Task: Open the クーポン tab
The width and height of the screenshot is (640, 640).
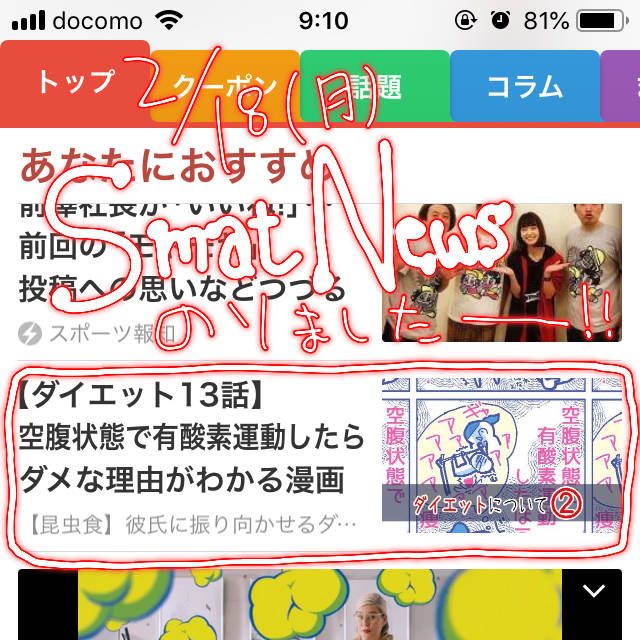Action: tap(224, 87)
